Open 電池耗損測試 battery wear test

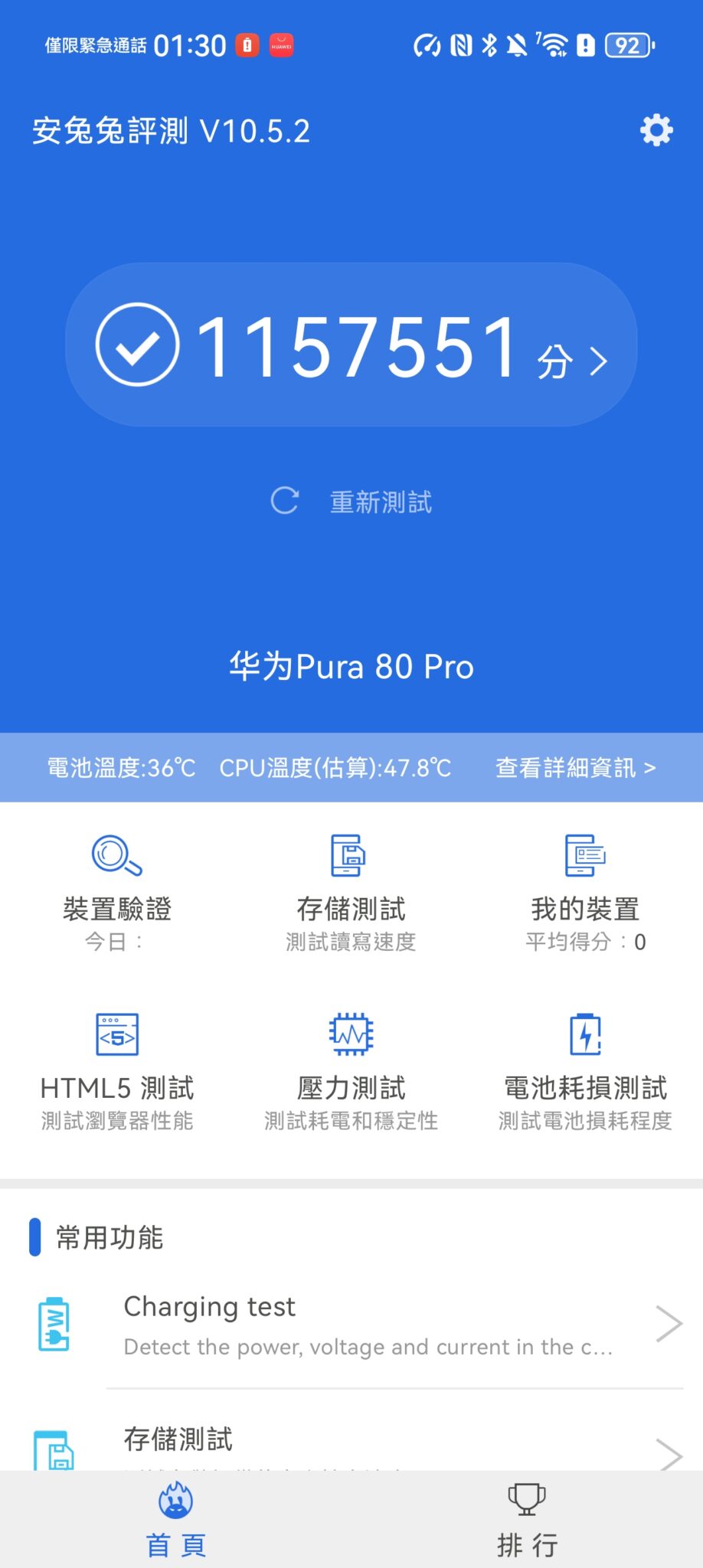586,1072
